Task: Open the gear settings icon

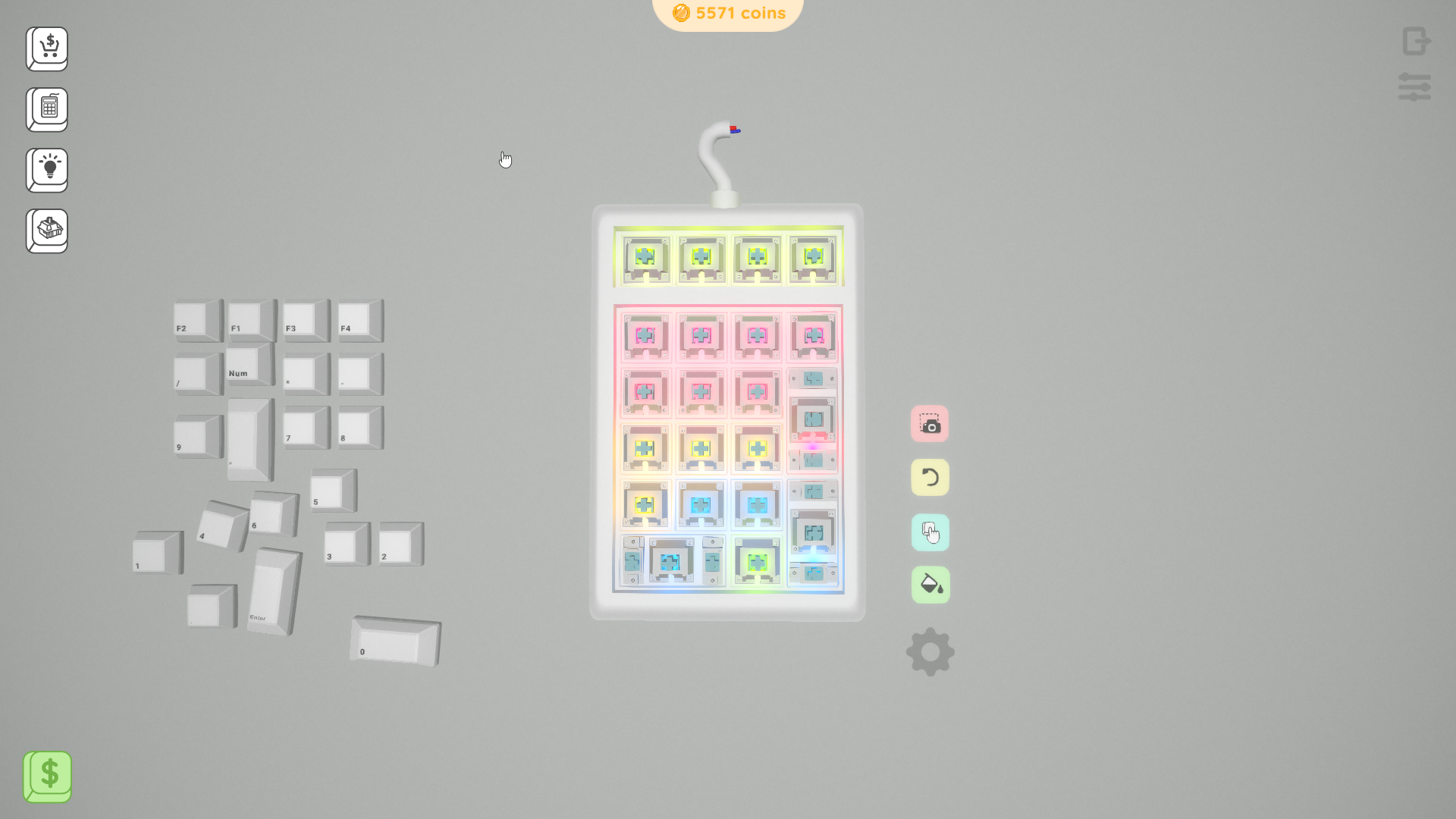Action: coord(930,651)
